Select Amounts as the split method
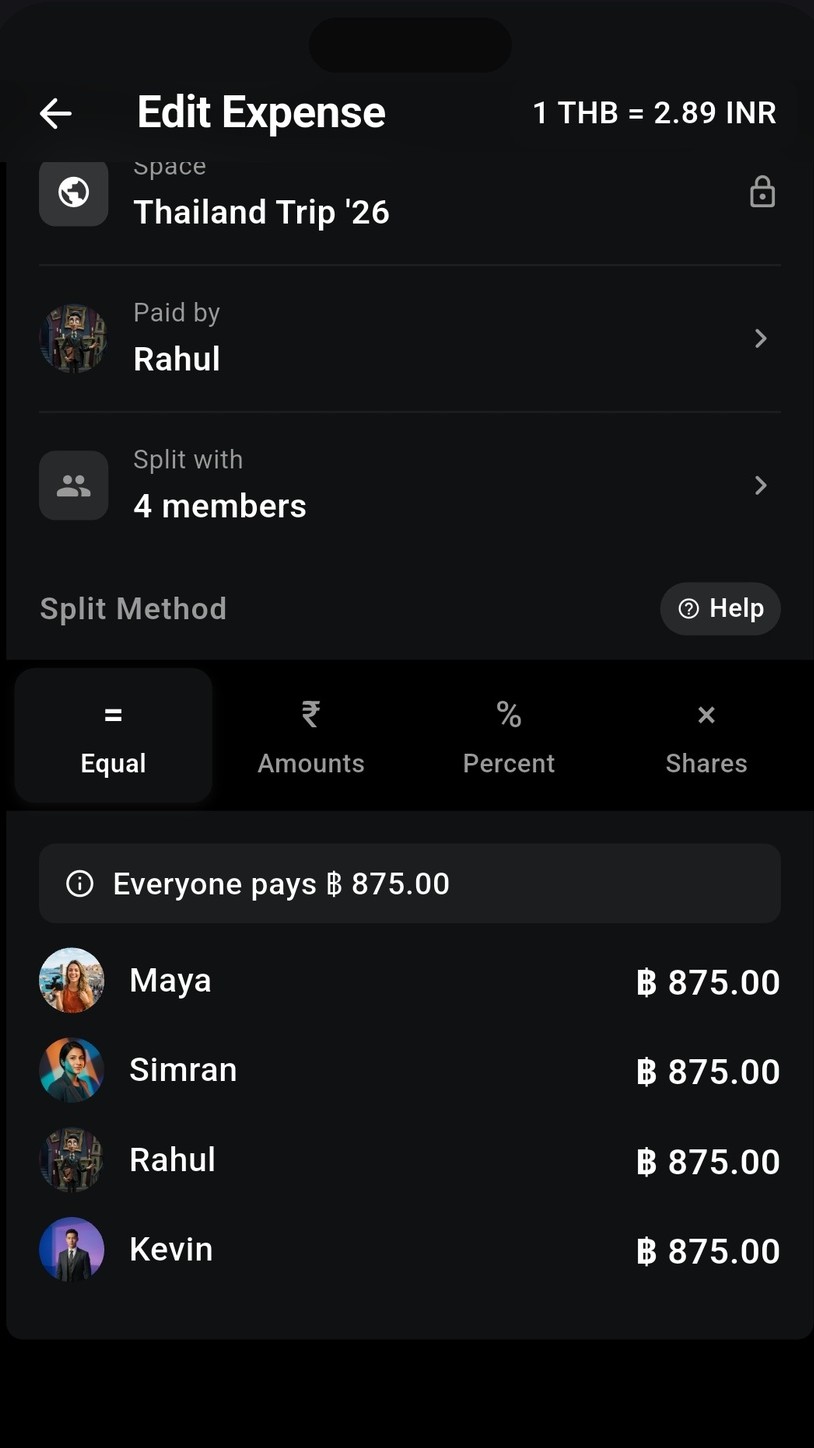 click(310, 737)
